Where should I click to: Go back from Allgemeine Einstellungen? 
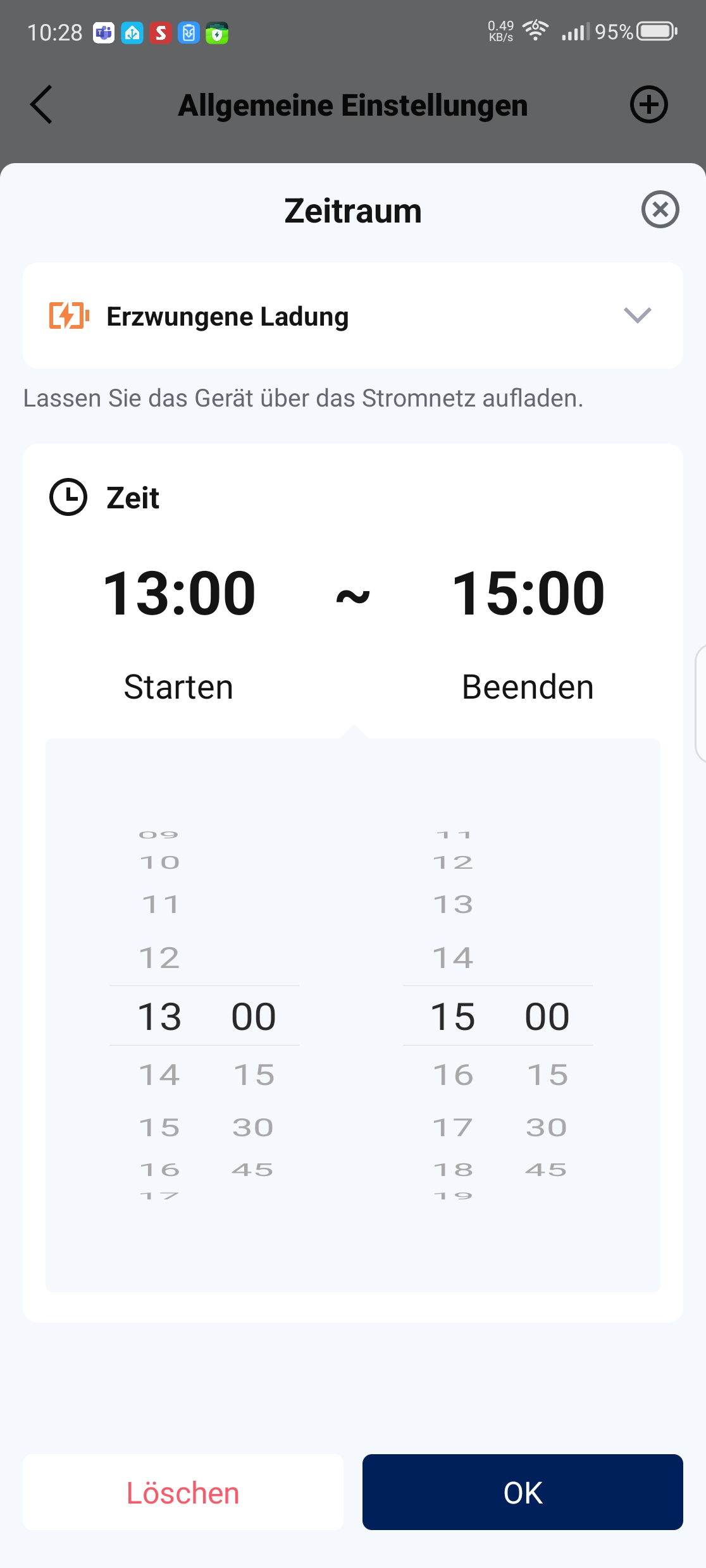point(42,105)
